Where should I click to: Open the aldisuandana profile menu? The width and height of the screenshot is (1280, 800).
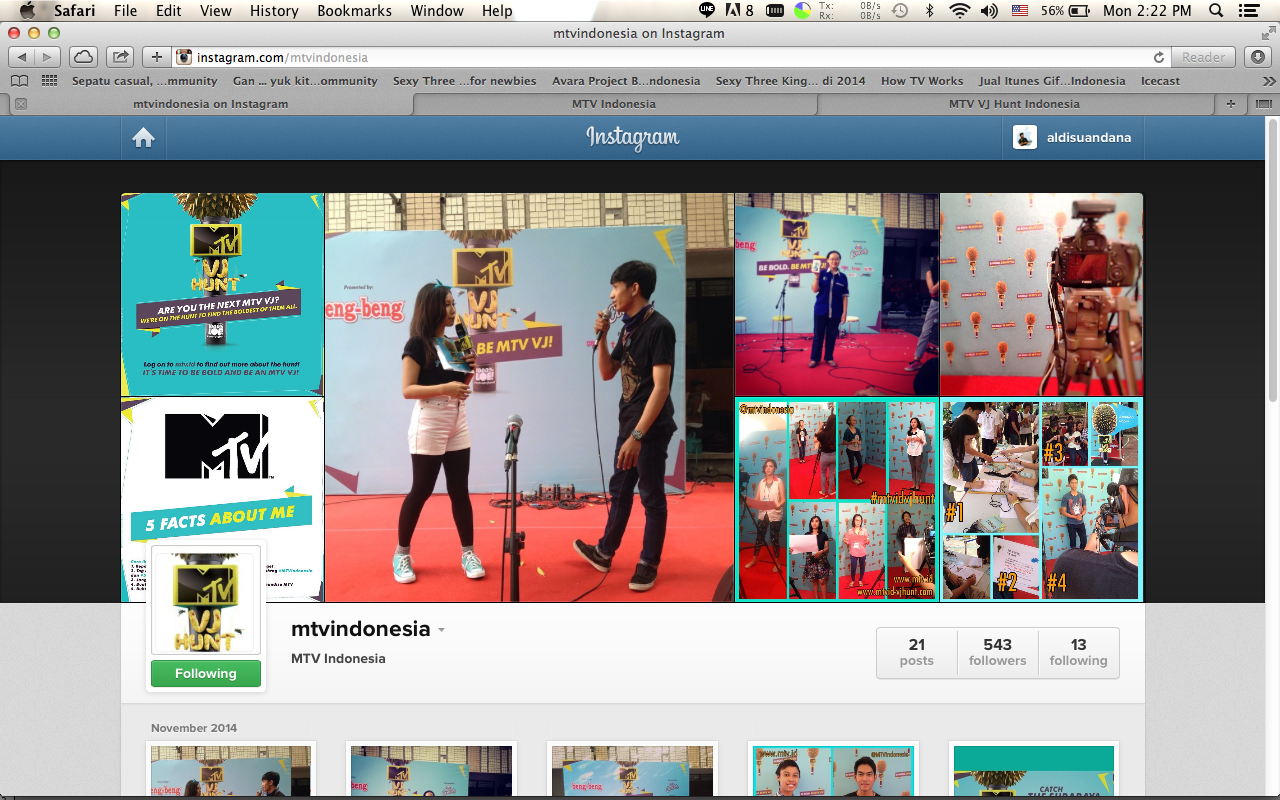[x=1072, y=138]
